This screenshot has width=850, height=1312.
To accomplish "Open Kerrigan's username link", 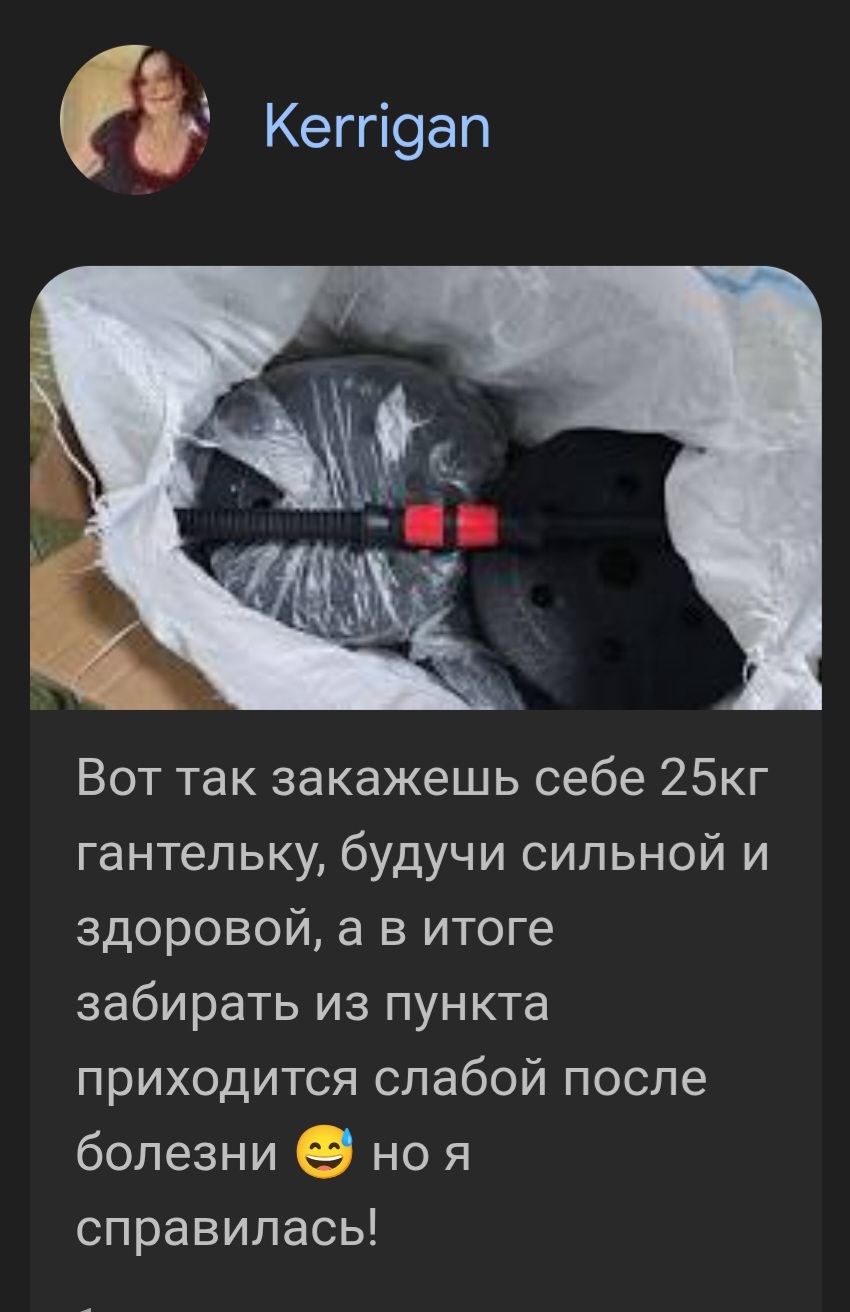I will click(x=378, y=128).
